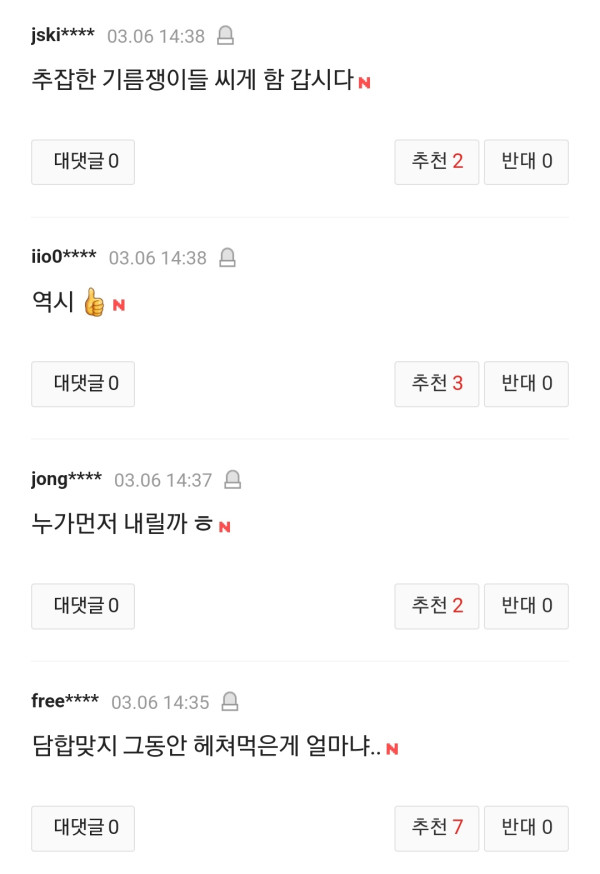Open replies under free****'s comment
Image resolution: width=600 pixels, height=874 pixels.
tap(83, 828)
